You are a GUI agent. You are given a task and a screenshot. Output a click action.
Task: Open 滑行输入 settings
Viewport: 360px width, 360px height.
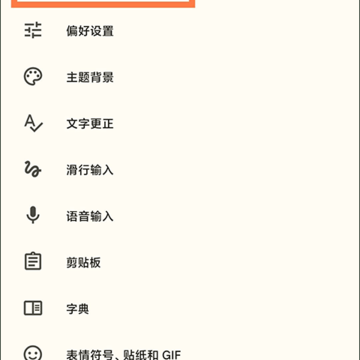(180, 170)
